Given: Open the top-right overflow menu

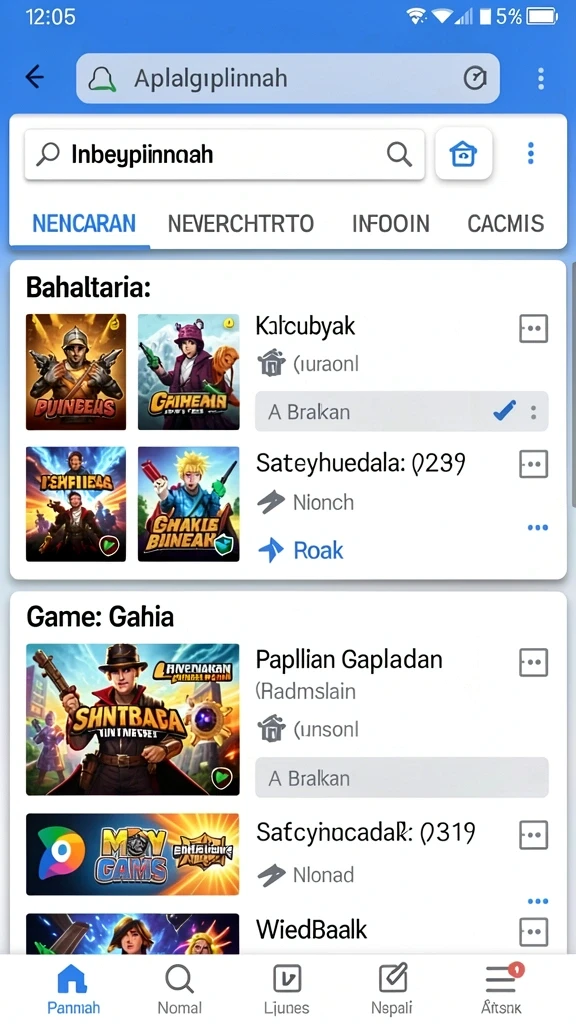Looking at the screenshot, I should tap(541, 78).
